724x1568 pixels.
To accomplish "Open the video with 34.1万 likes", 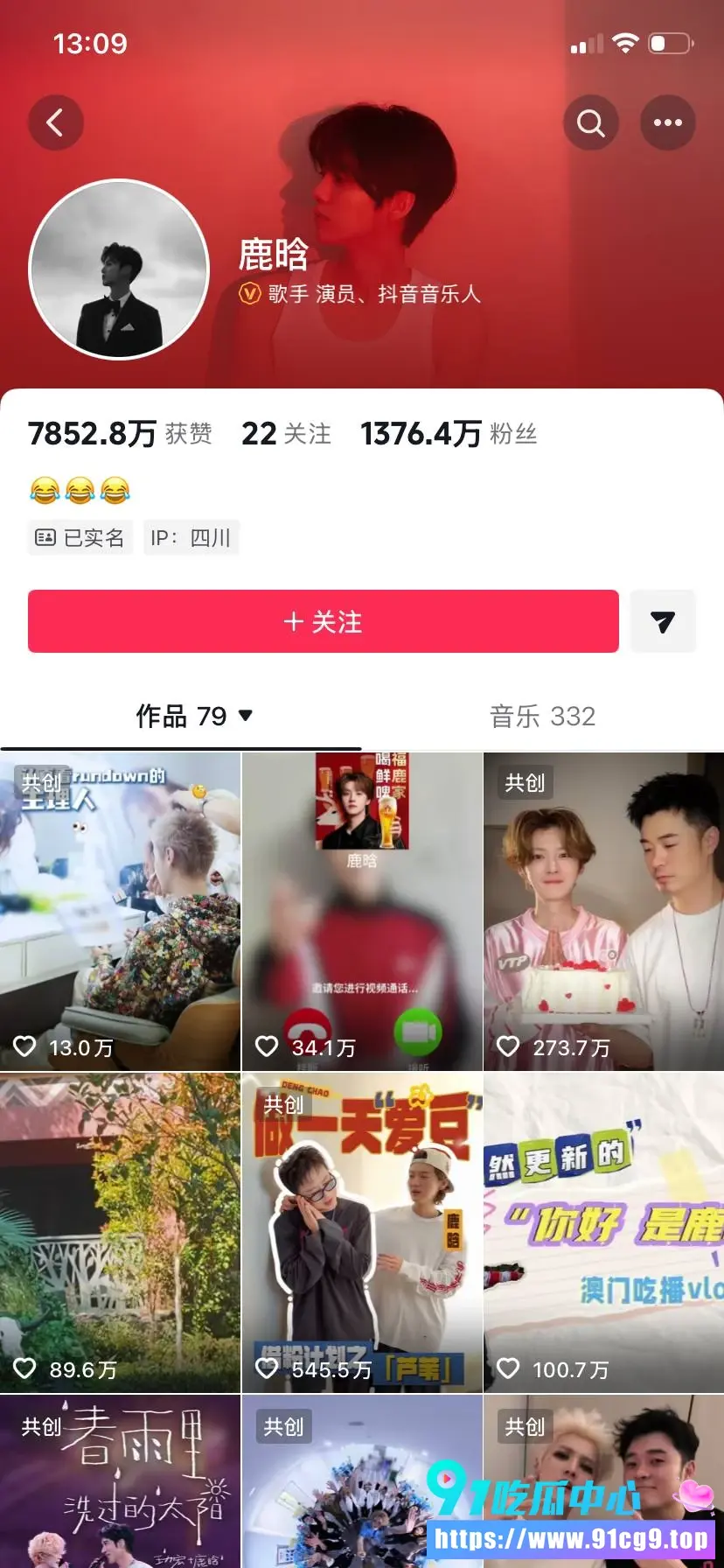I will (x=362, y=912).
